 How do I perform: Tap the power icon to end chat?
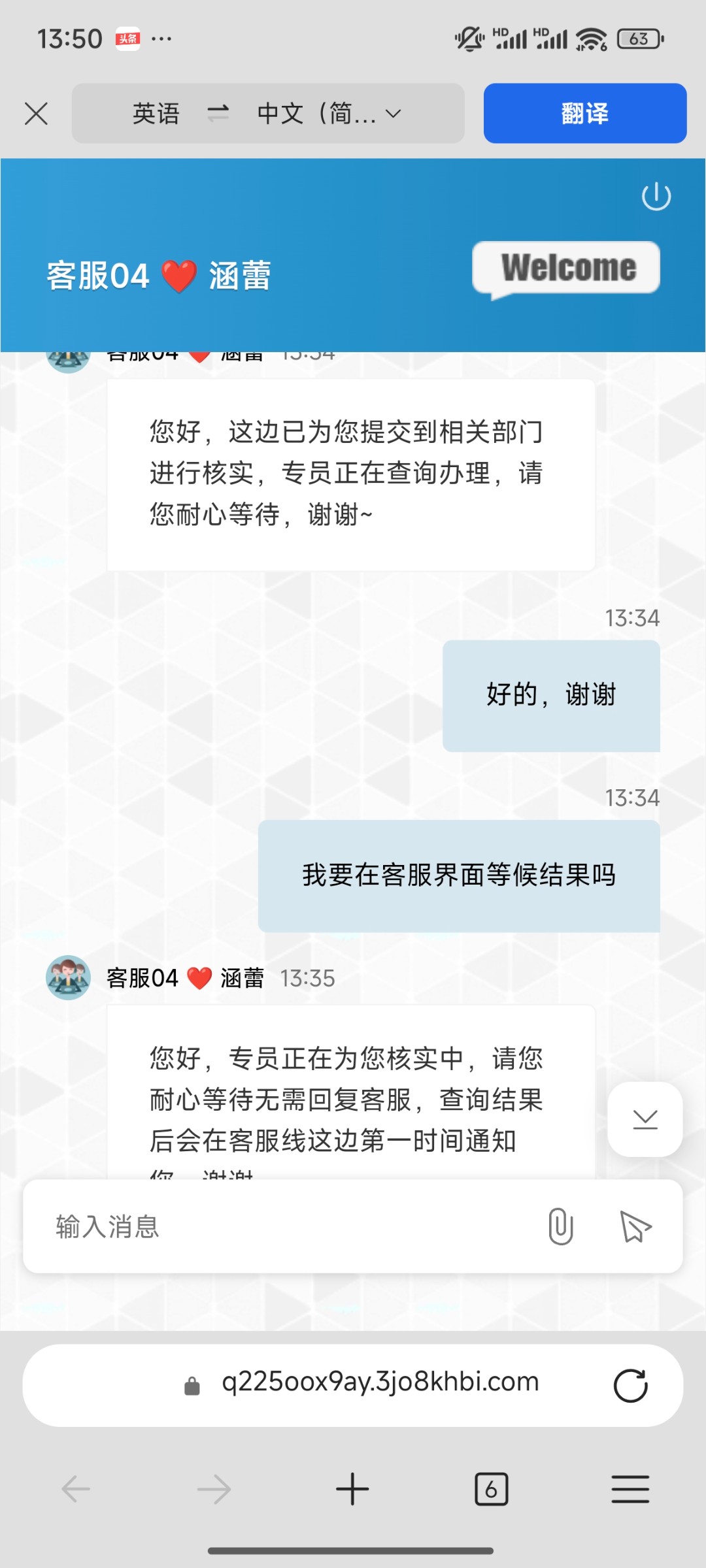(656, 197)
